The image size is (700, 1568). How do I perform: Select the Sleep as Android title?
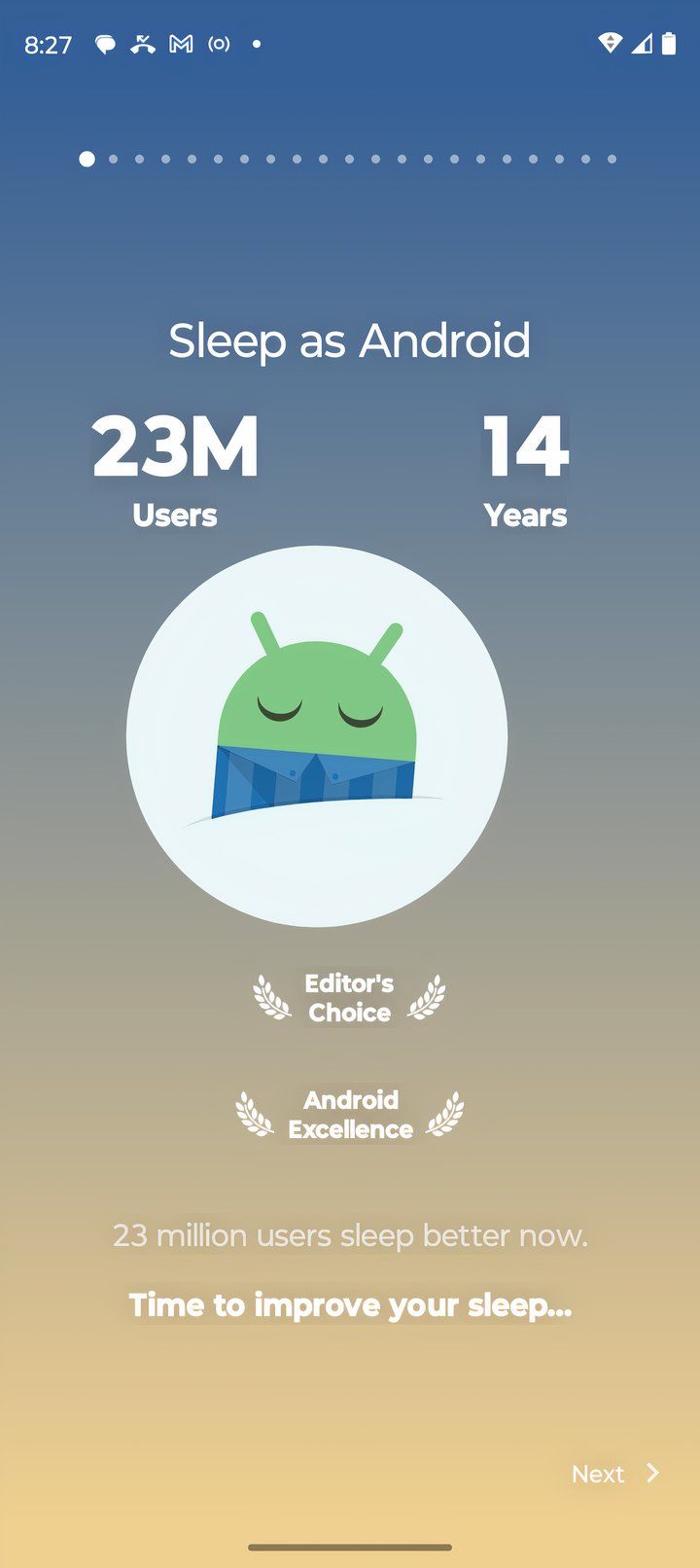(x=350, y=340)
